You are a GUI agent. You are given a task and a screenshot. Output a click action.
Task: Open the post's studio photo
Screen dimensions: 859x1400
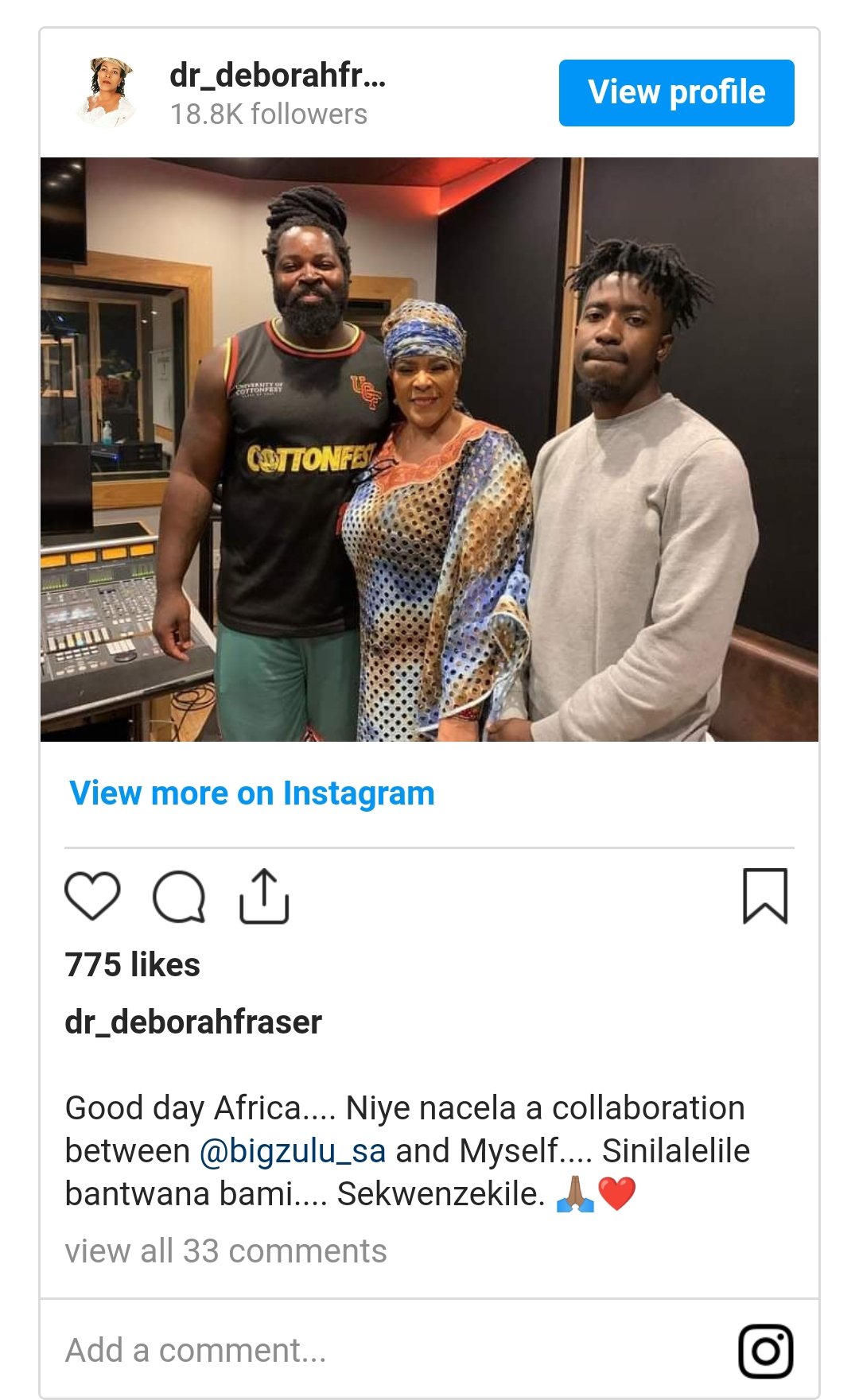pyautogui.click(x=429, y=449)
